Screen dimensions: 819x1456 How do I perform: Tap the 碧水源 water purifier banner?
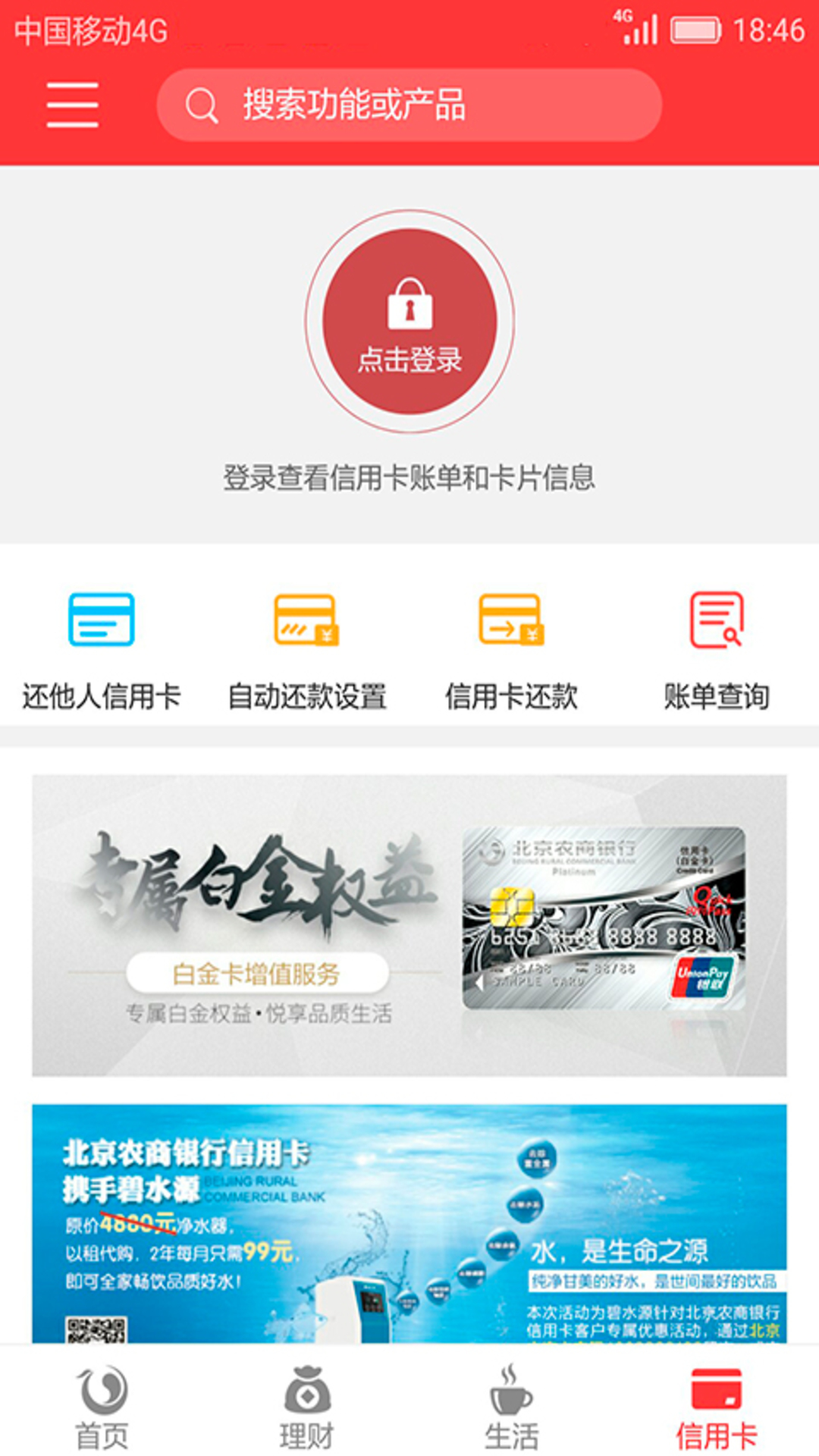[x=409, y=1213]
